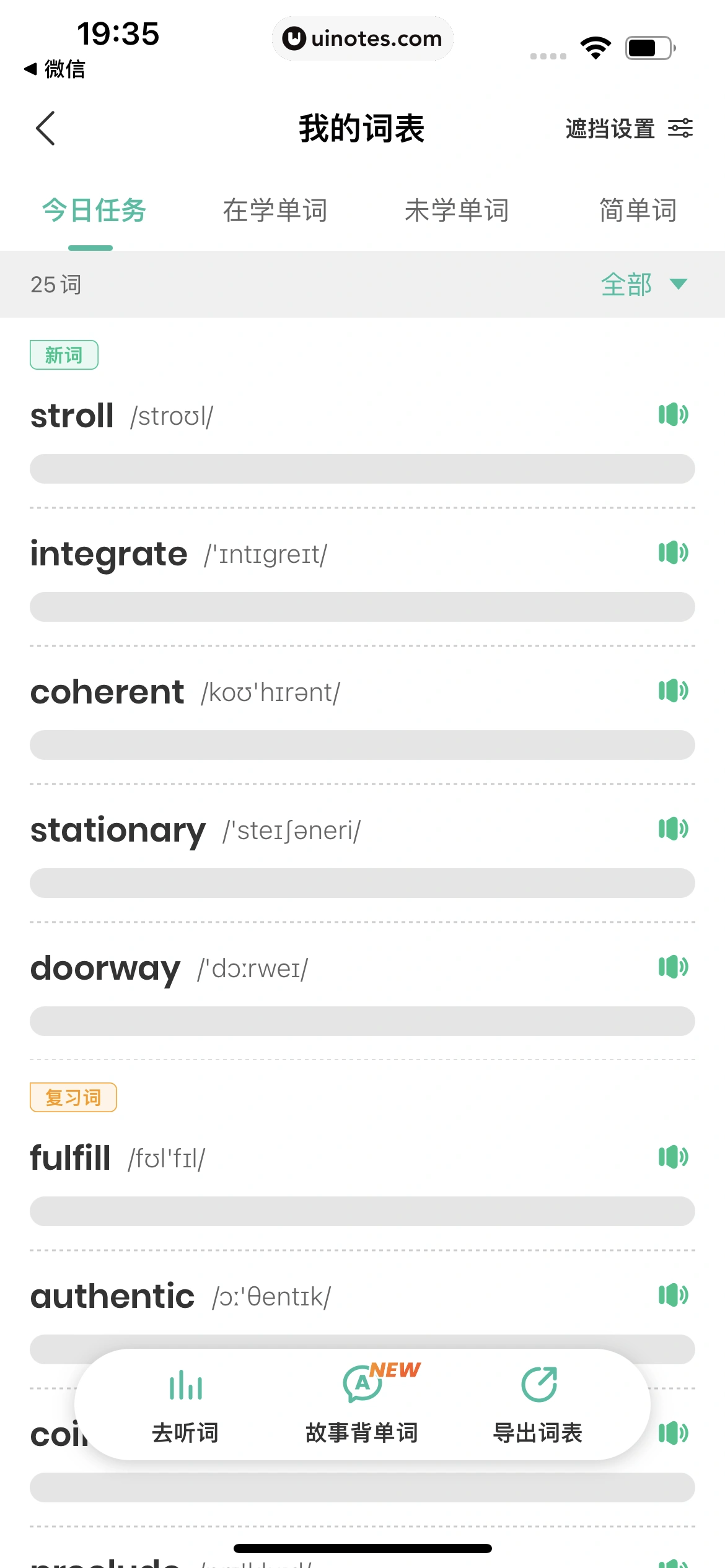This screenshot has height=1568, width=725.
Task: Expand the 复习词 section tag
Action: 72,1096
